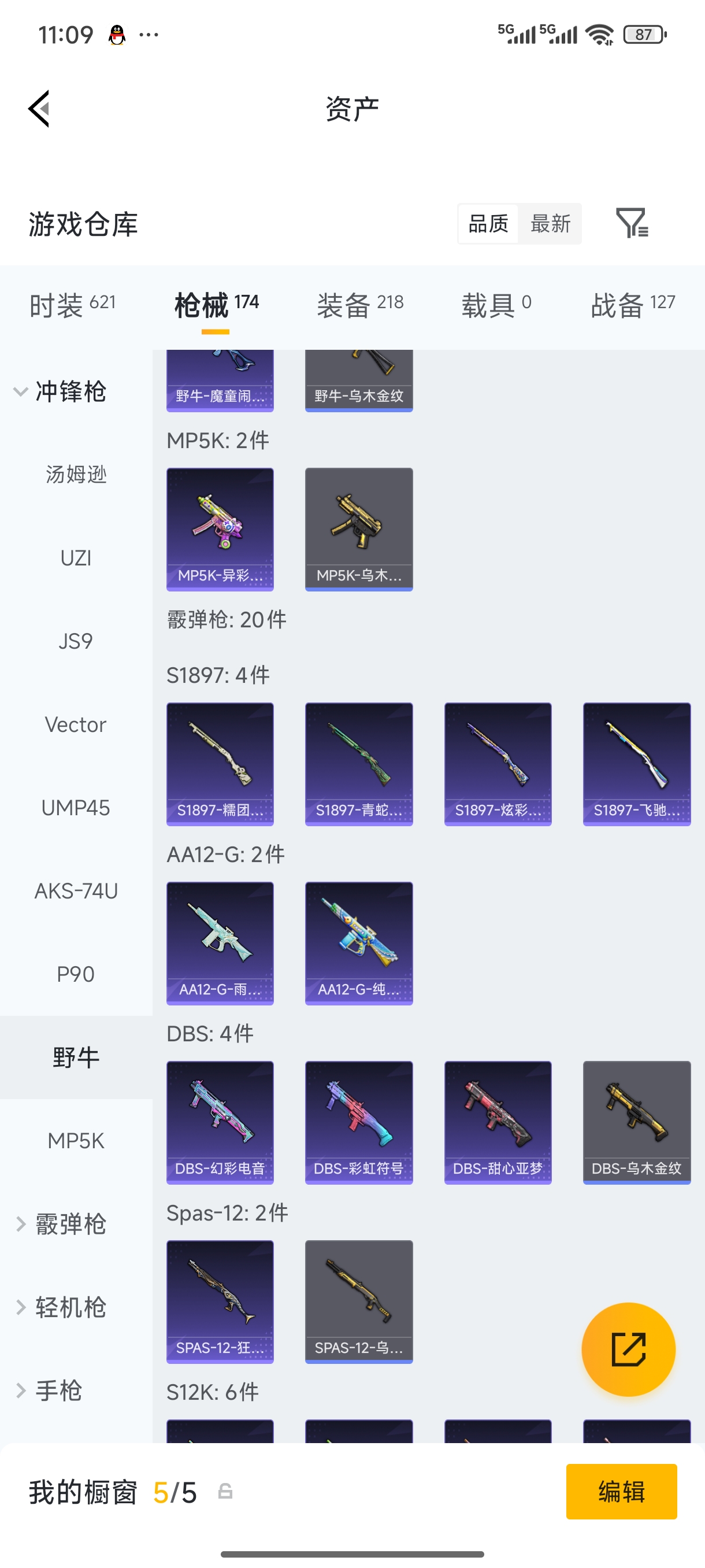Select Vector in the sidebar
The height and width of the screenshot is (1568, 705).
(x=76, y=724)
